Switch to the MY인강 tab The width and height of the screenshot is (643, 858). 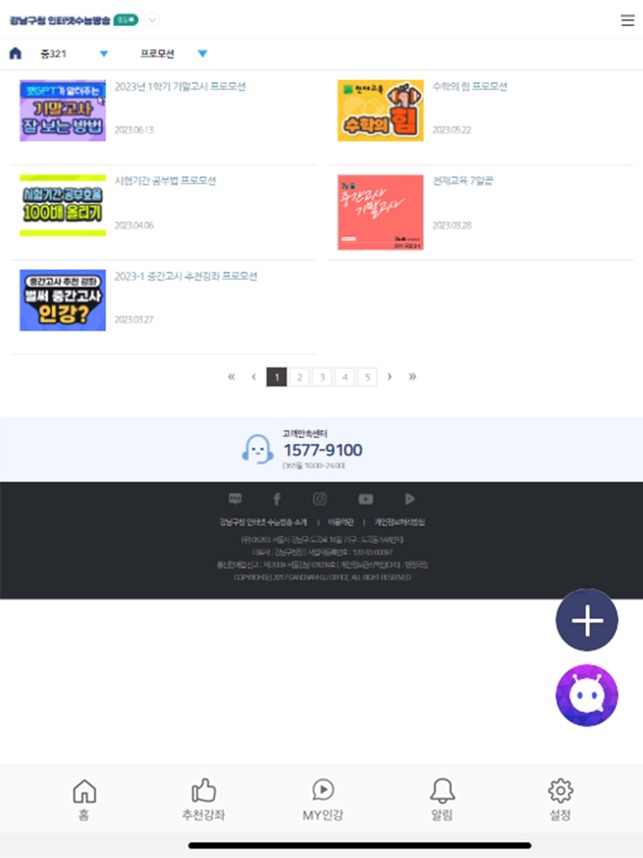323,801
